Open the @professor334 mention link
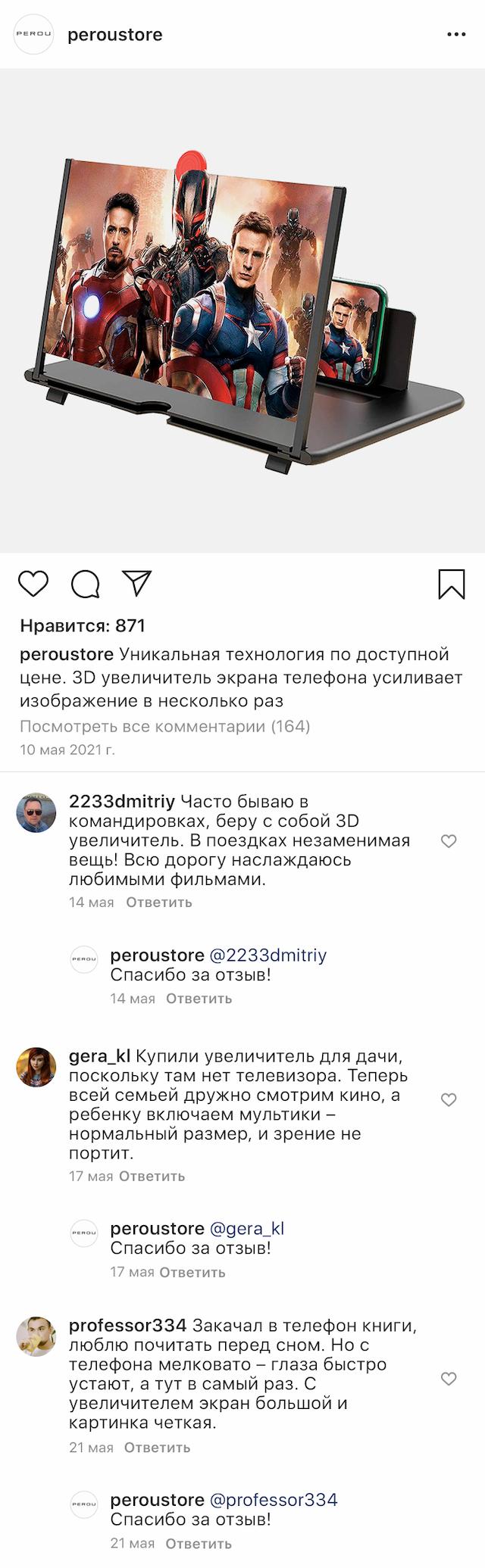485x1568 pixels. pos(273,1499)
